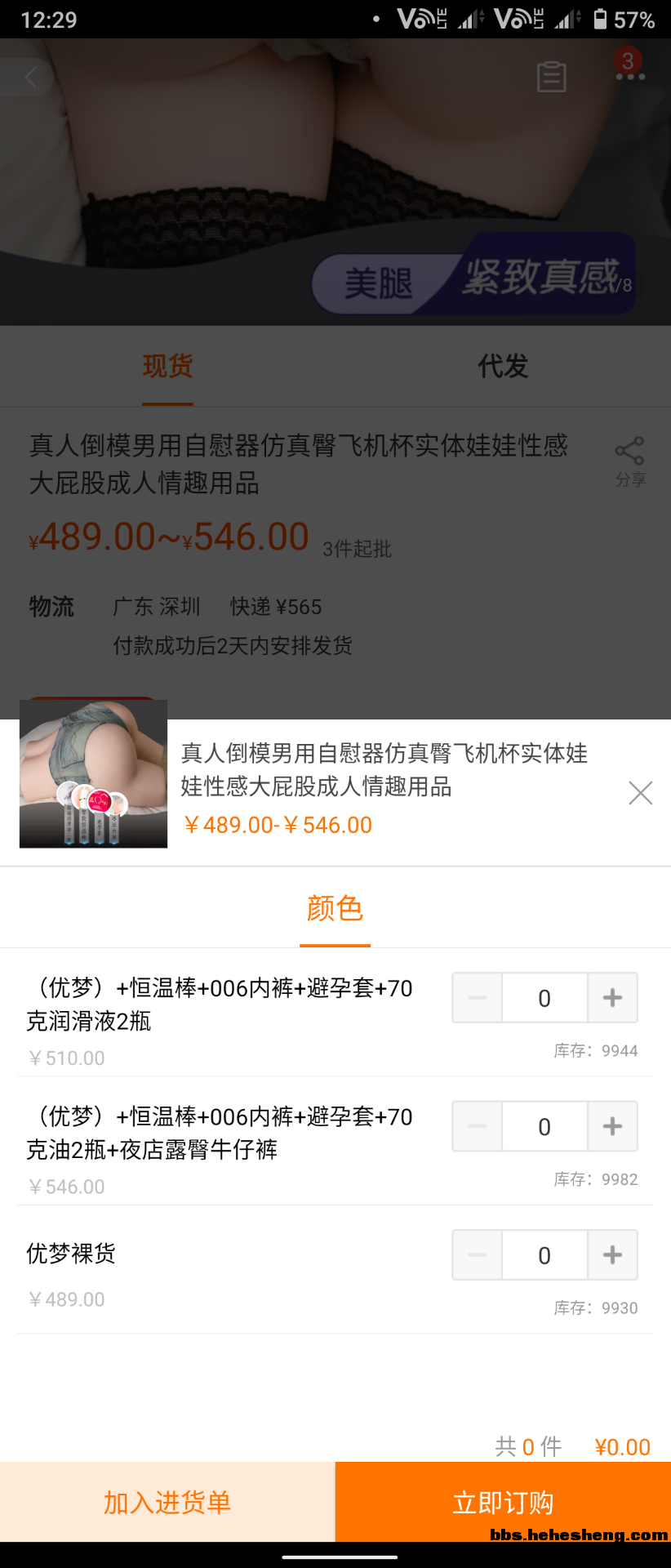The image size is (671, 1568).
Task: Decrease quantity for the ¥546.00 option
Action: [x=478, y=1126]
